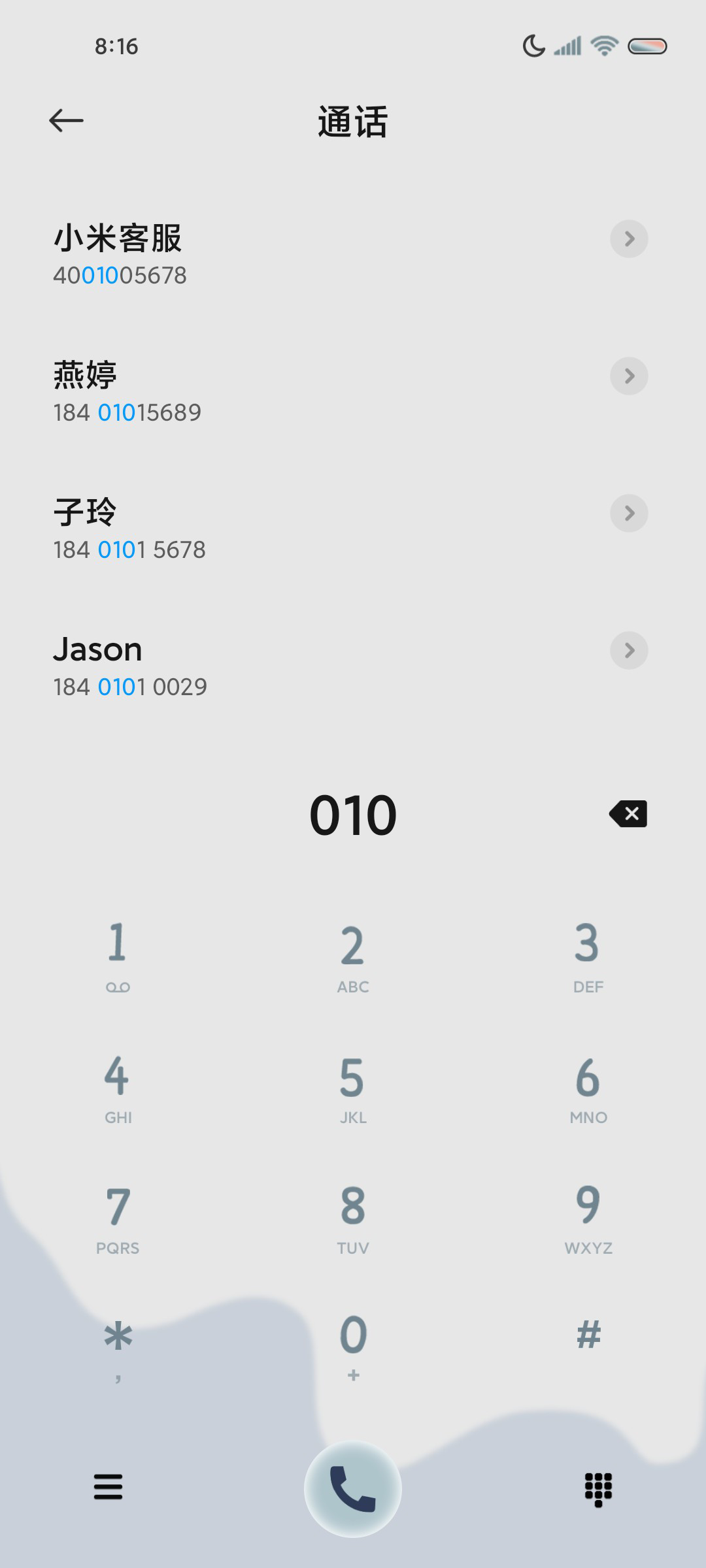
Task: Enter the star key
Action: [118, 1349]
